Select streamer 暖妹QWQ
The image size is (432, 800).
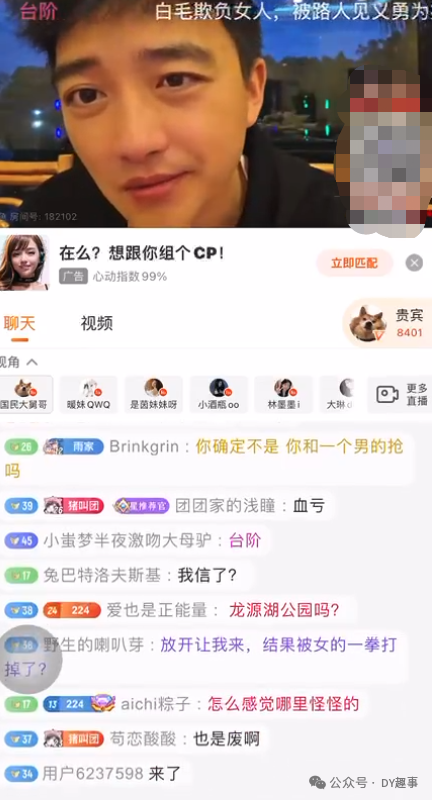pos(88,394)
